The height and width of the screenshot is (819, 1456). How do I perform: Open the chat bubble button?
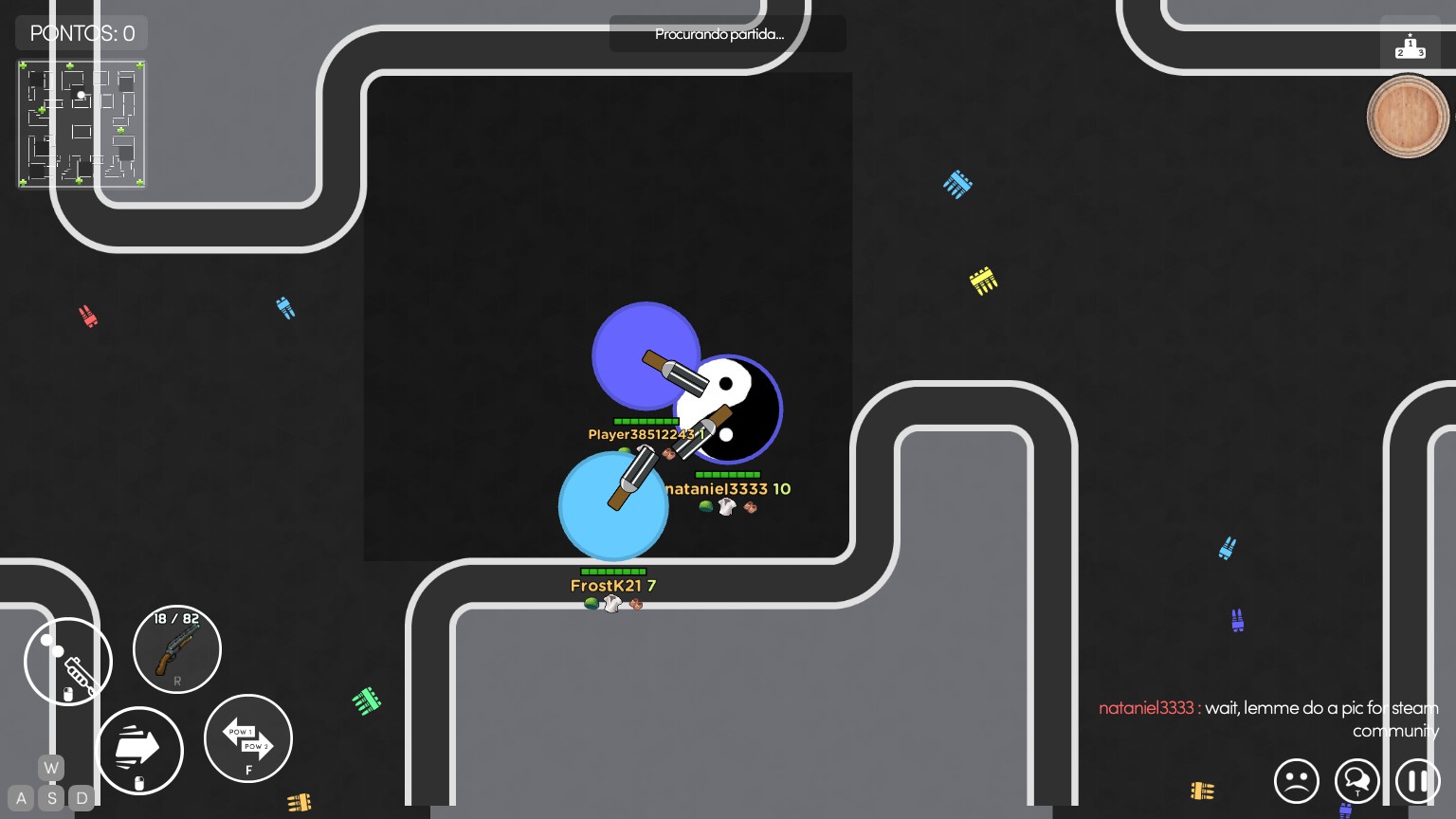click(x=1356, y=782)
